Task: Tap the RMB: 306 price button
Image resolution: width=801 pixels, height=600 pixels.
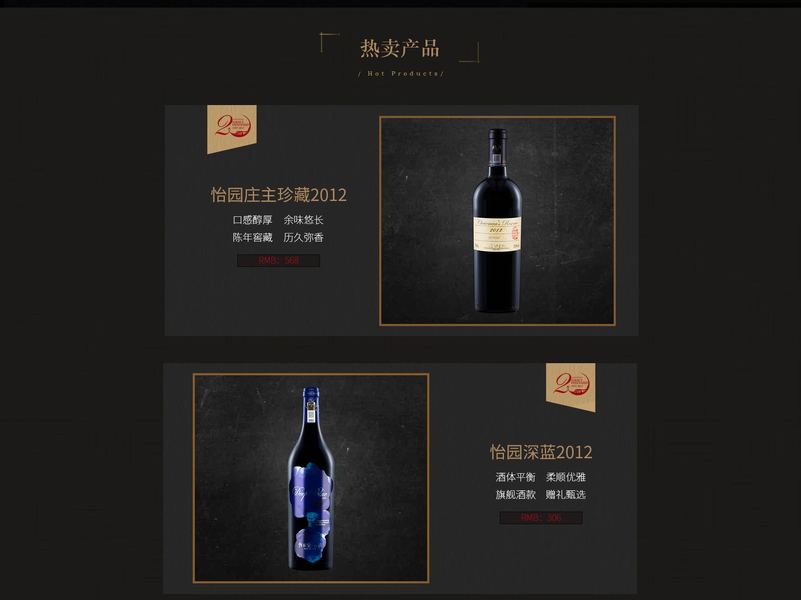Action: (x=541, y=518)
